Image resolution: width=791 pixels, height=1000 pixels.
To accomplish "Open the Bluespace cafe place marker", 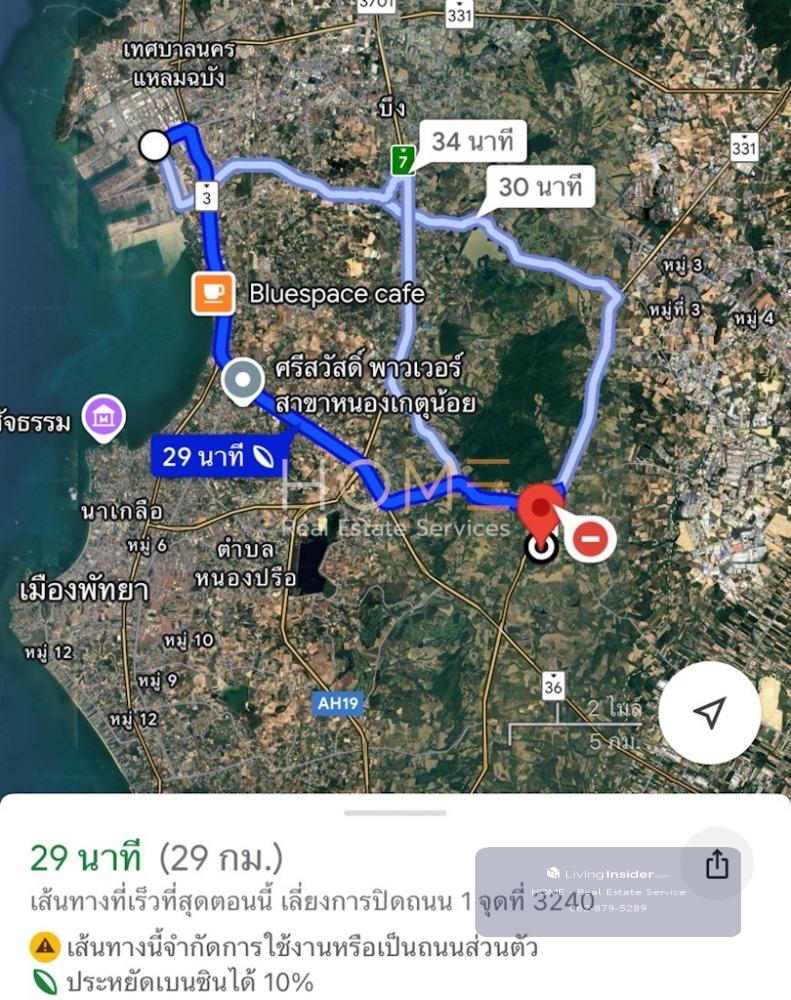I will 213,293.
